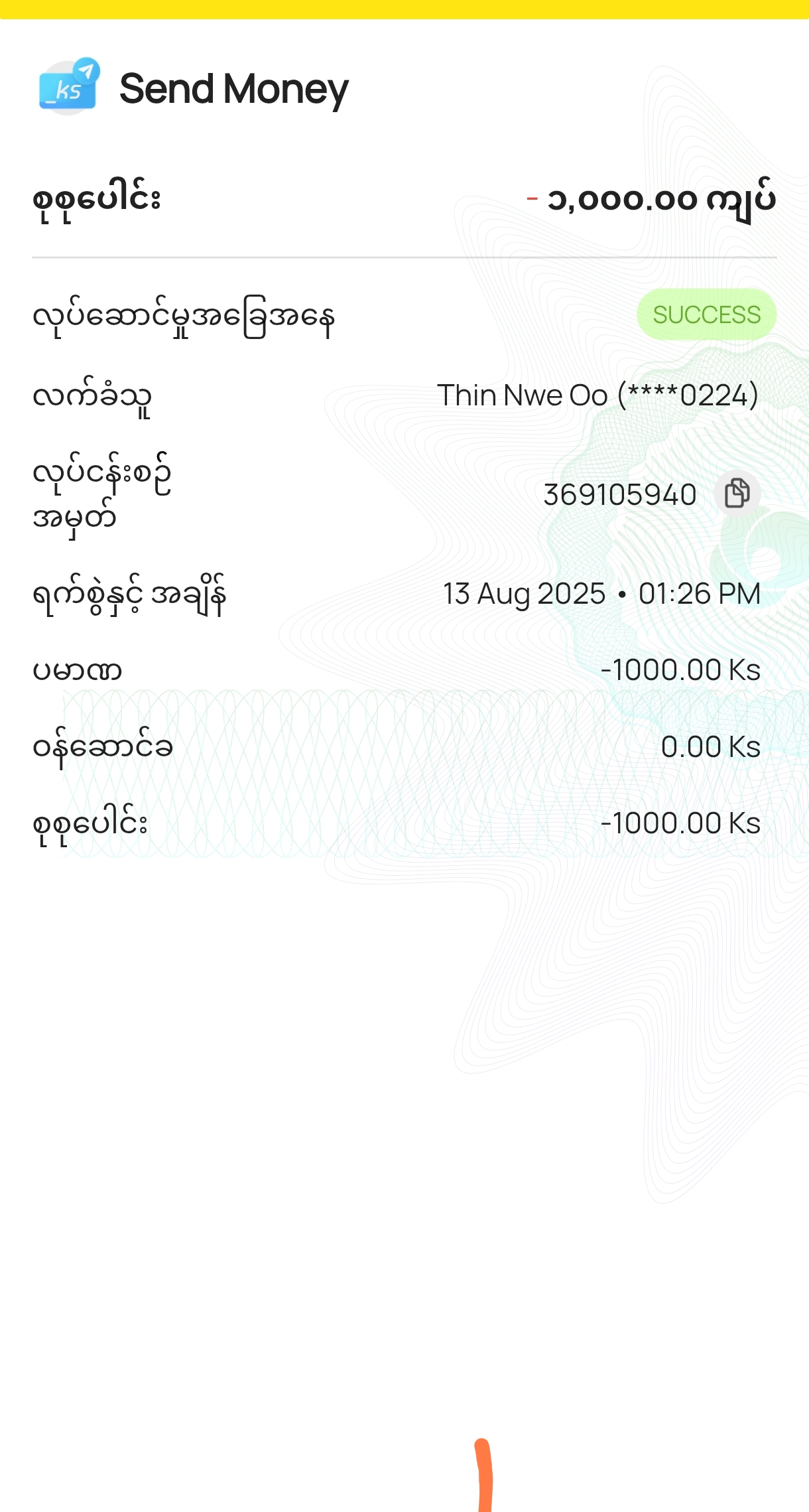Copy the transaction number 369105940

[737, 494]
